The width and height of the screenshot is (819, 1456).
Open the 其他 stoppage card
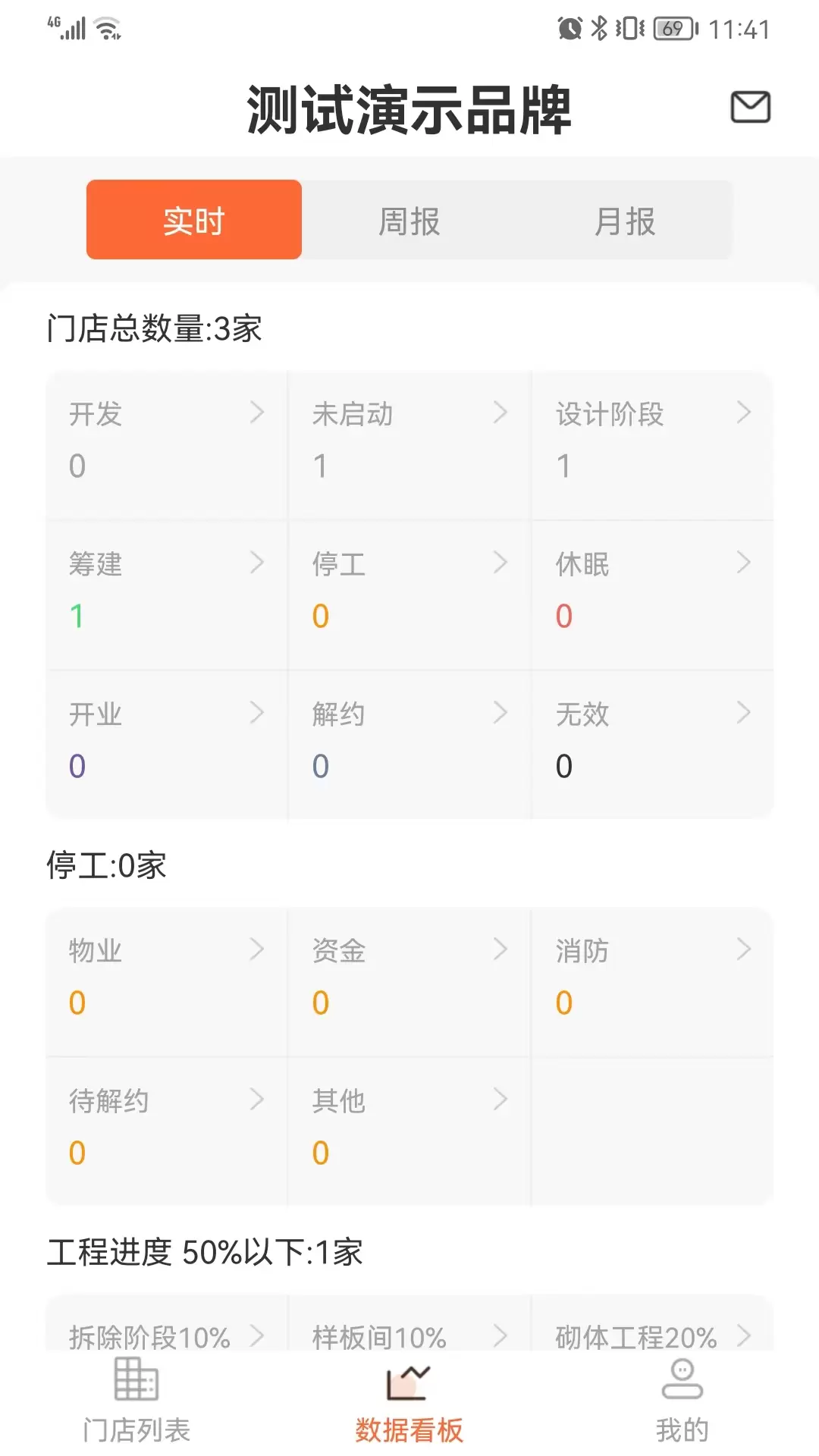tap(409, 1132)
